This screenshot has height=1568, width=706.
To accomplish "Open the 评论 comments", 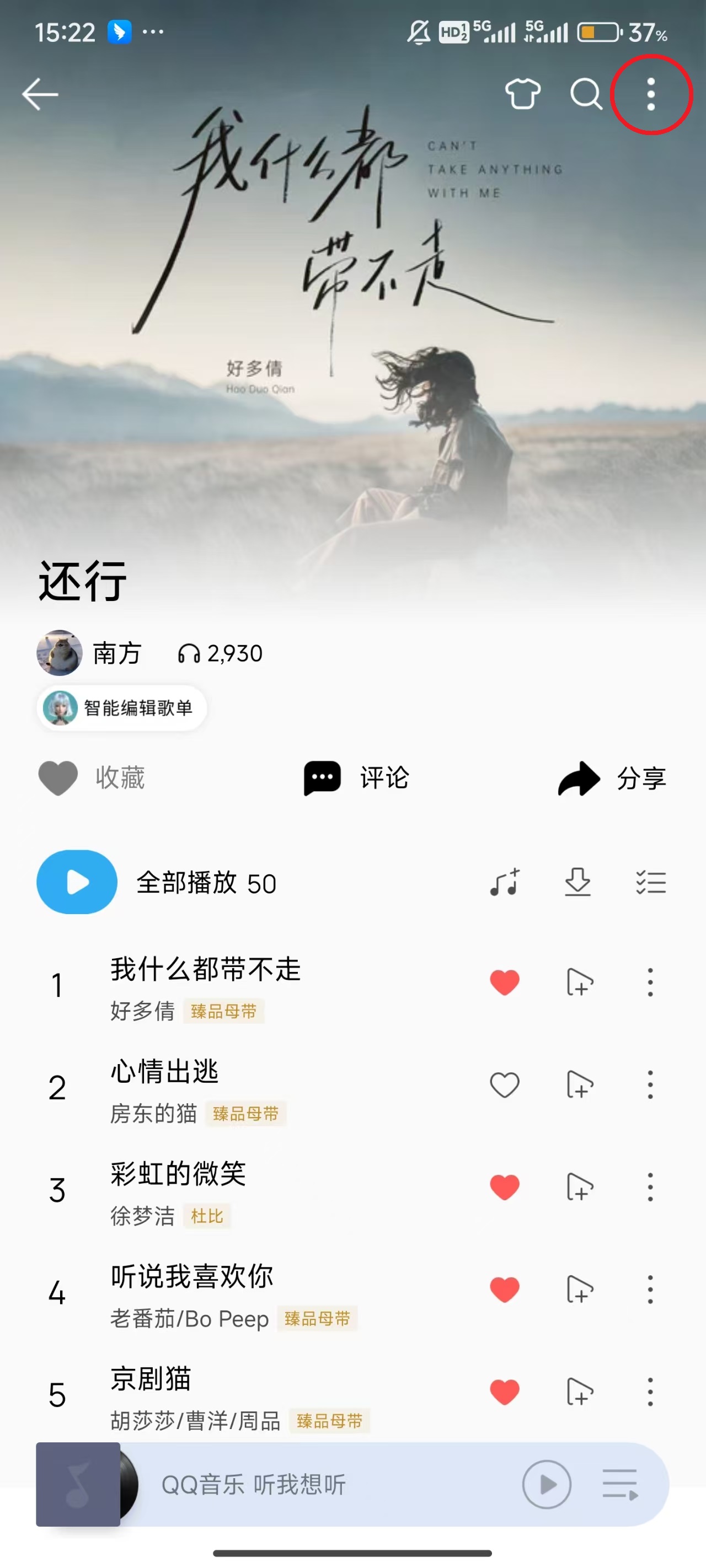I will tap(356, 777).
